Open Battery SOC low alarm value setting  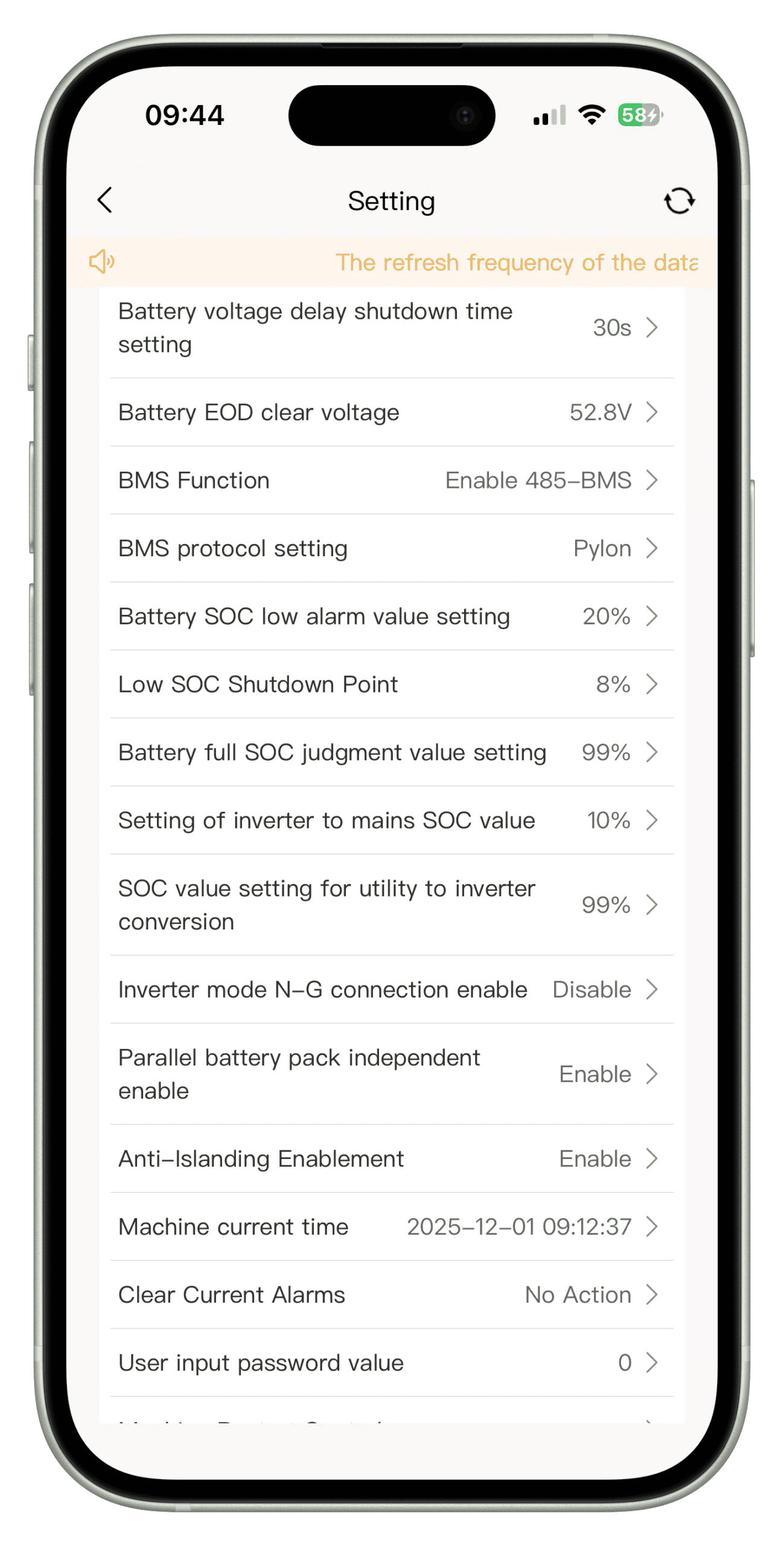(x=391, y=617)
